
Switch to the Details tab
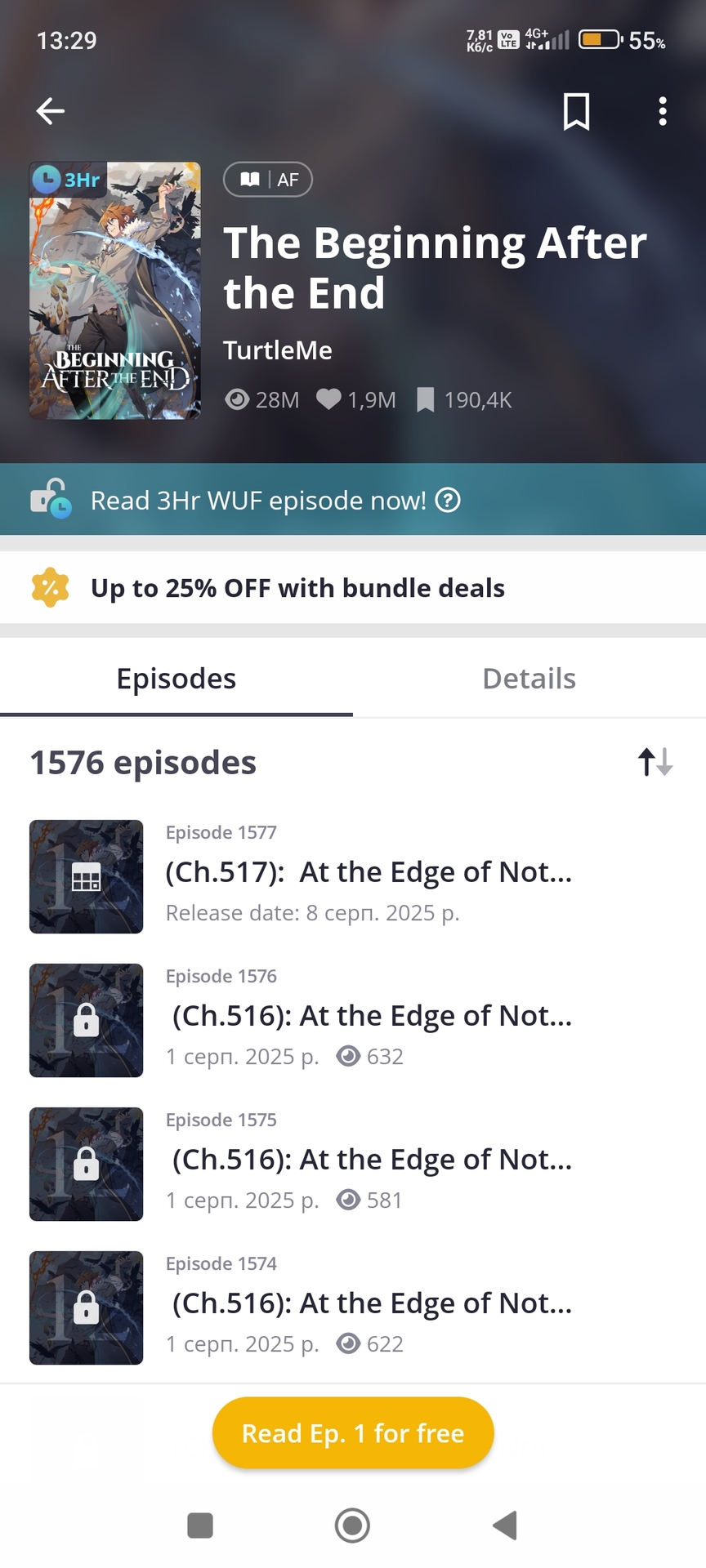(x=529, y=679)
